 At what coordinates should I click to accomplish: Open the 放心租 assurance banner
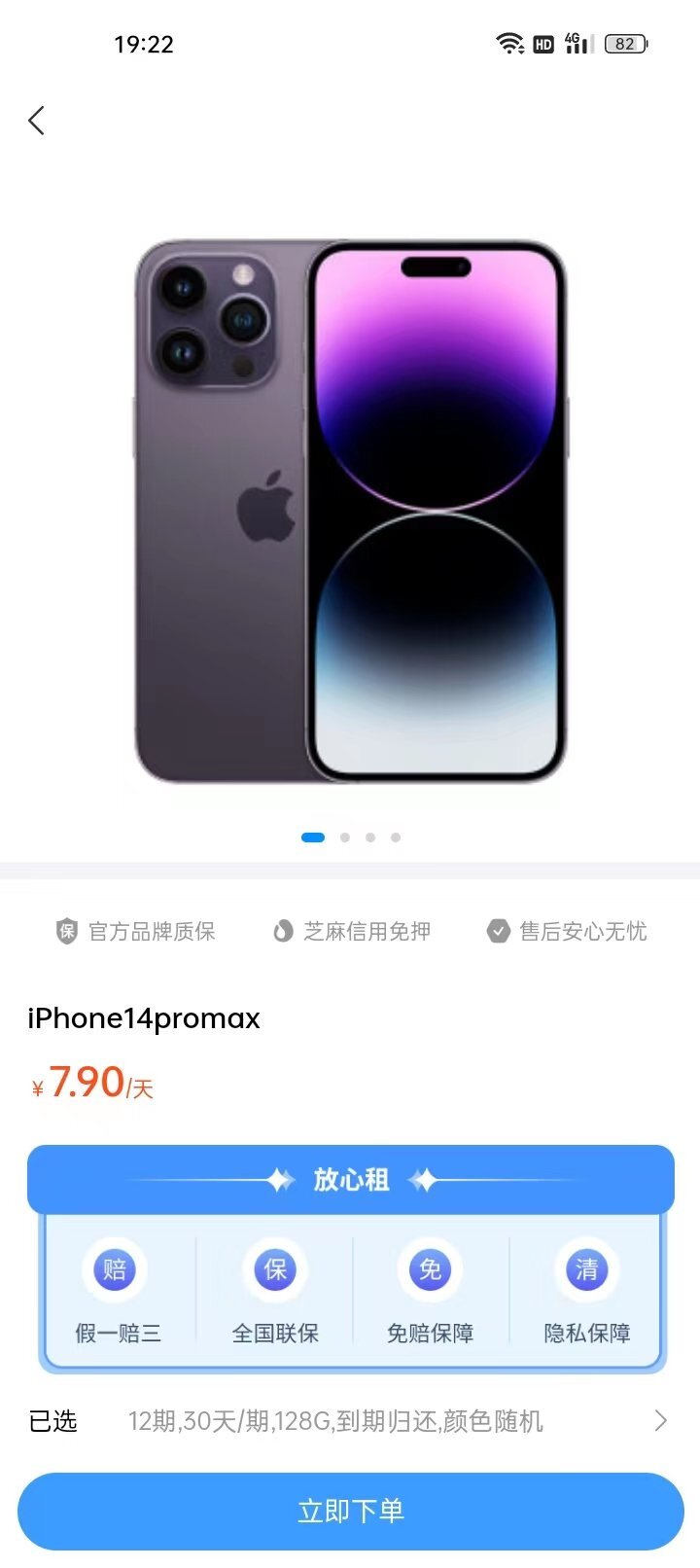pos(350,1179)
